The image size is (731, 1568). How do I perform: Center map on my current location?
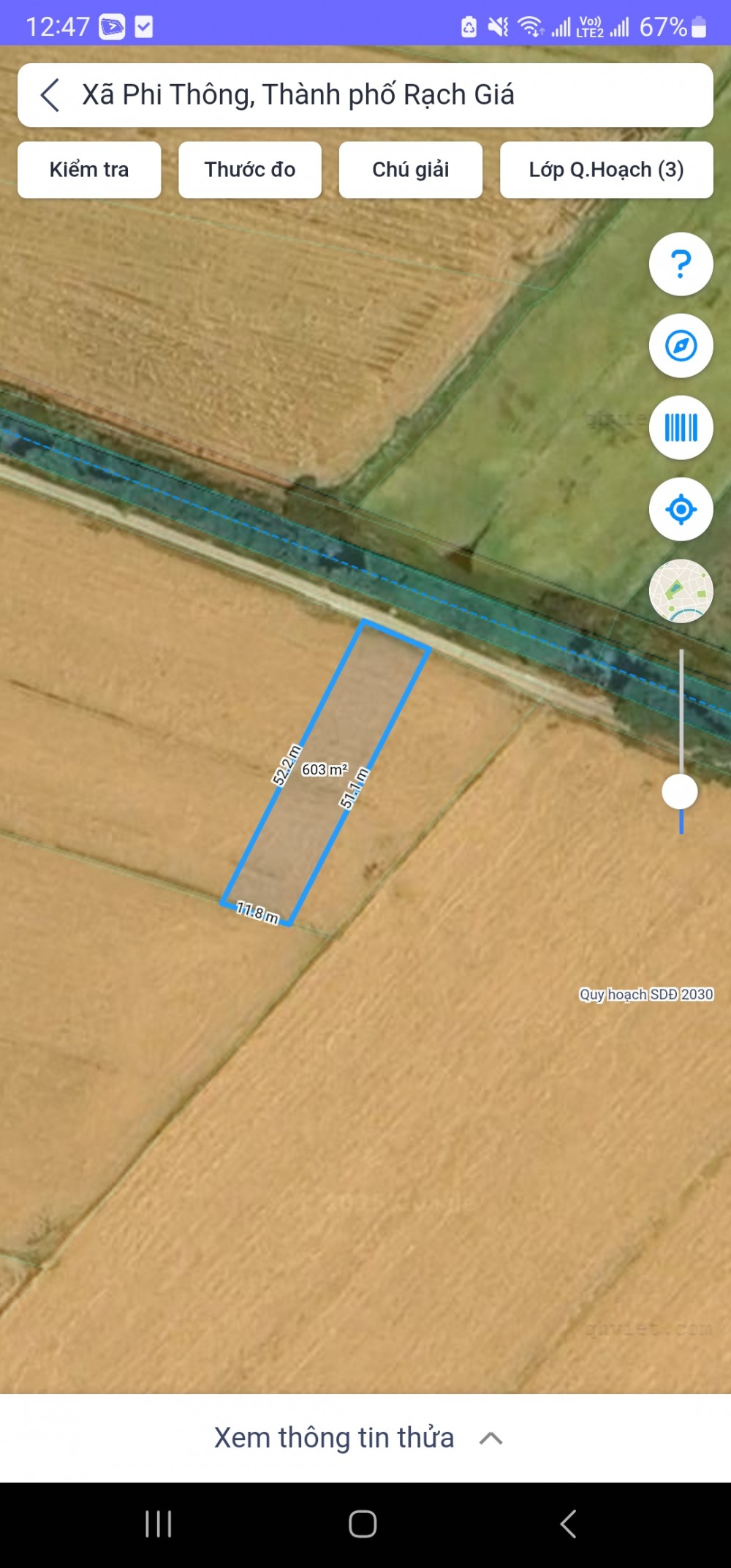tap(681, 510)
